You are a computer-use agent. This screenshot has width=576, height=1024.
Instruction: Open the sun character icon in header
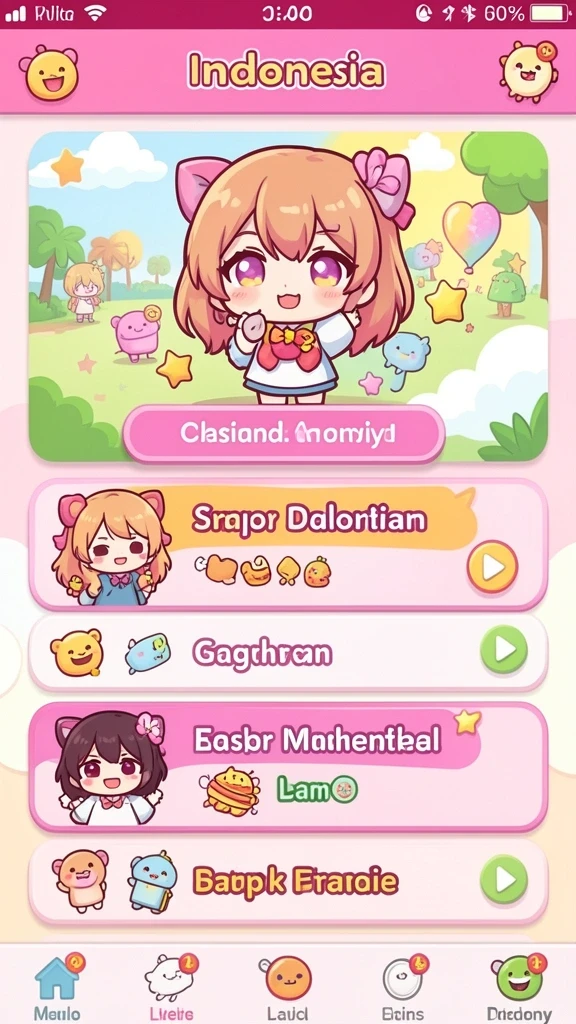tap(528, 71)
